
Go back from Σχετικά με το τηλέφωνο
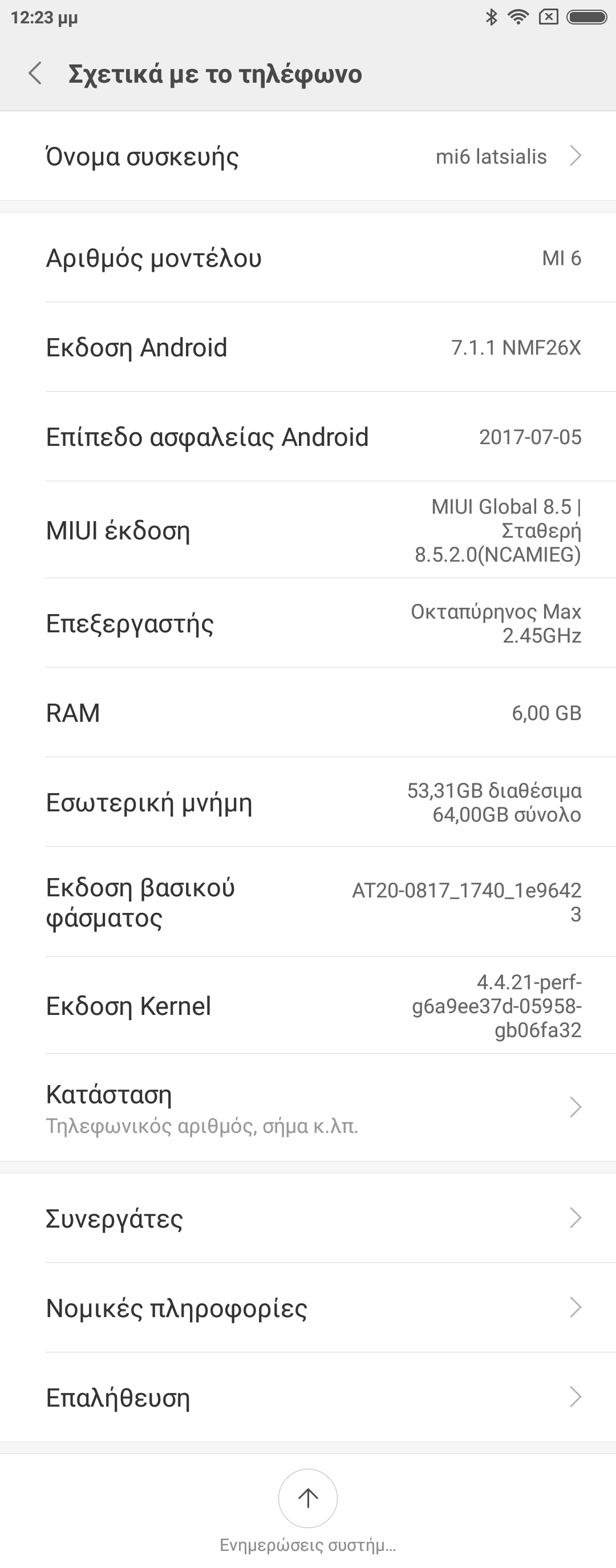[x=35, y=74]
